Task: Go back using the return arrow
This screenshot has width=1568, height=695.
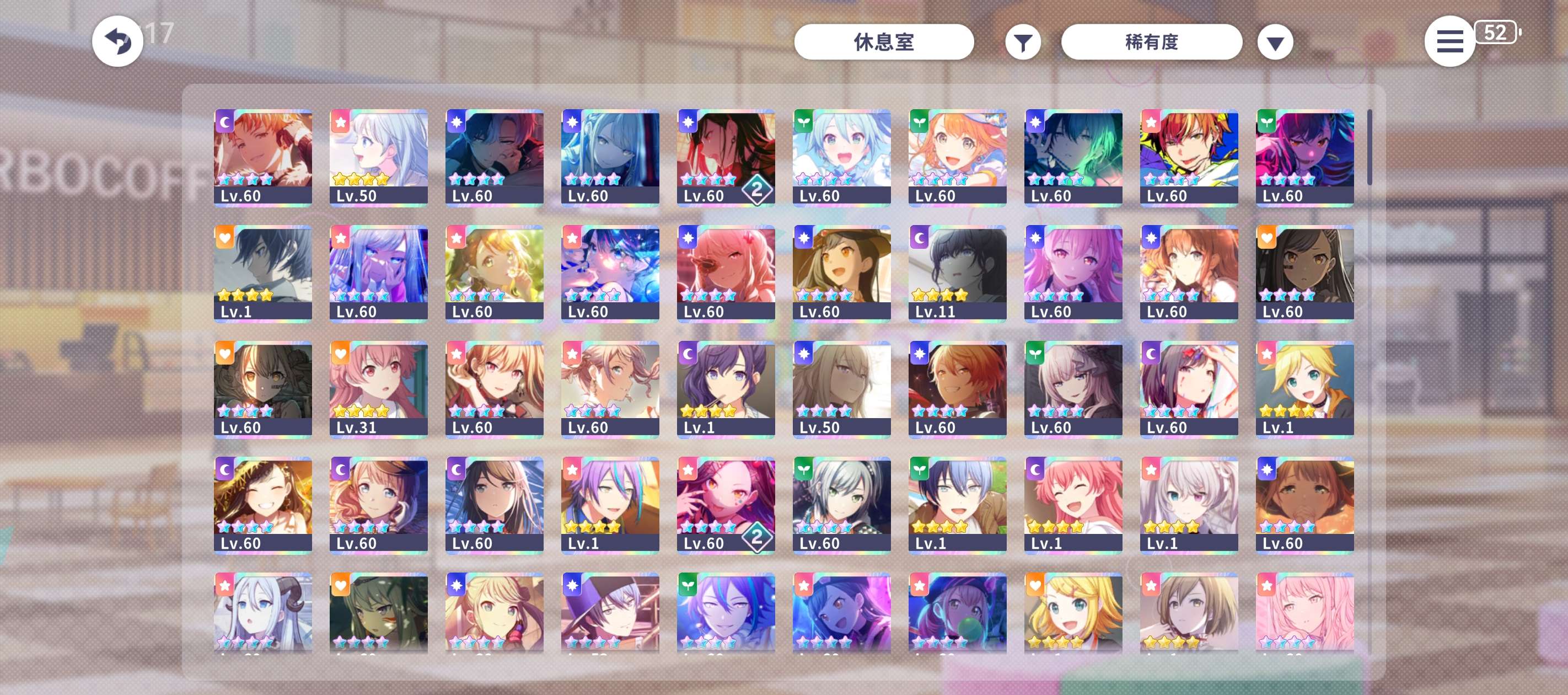Action: coord(117,41)
